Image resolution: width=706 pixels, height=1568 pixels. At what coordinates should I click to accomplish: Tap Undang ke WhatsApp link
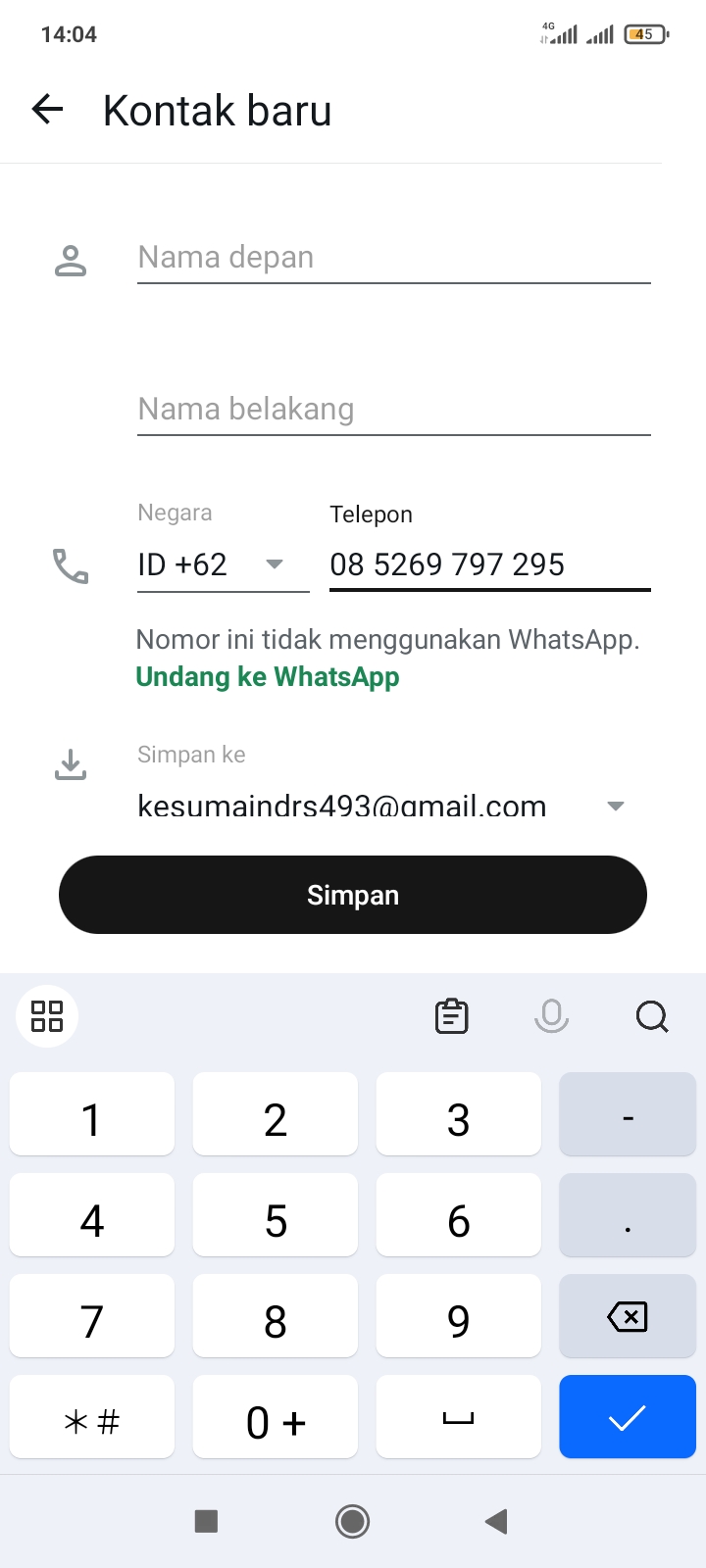pyautogui.click(x=267, y=676)
